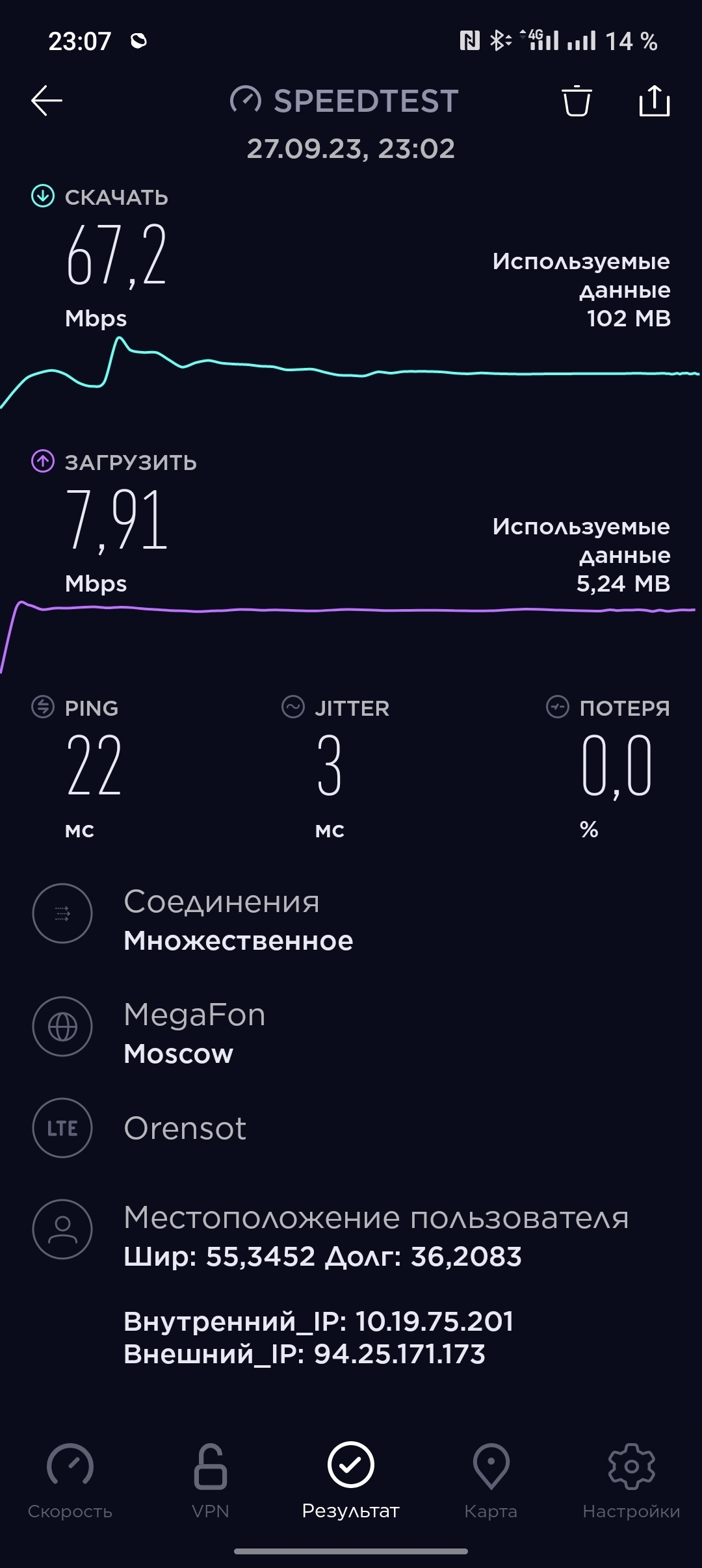Delete this speed test result
702x1568 pixels.
pyautogui.click(x=577, y=101)
